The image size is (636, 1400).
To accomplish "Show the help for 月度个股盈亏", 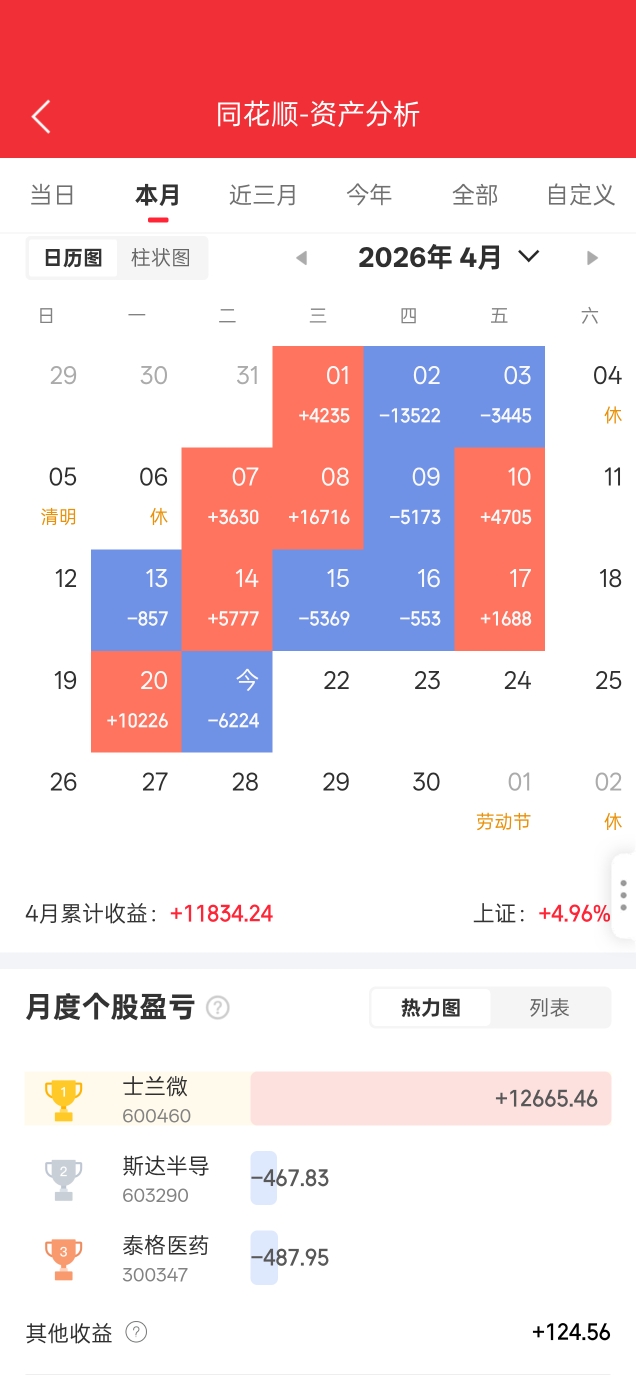I will coord(217,1008).
